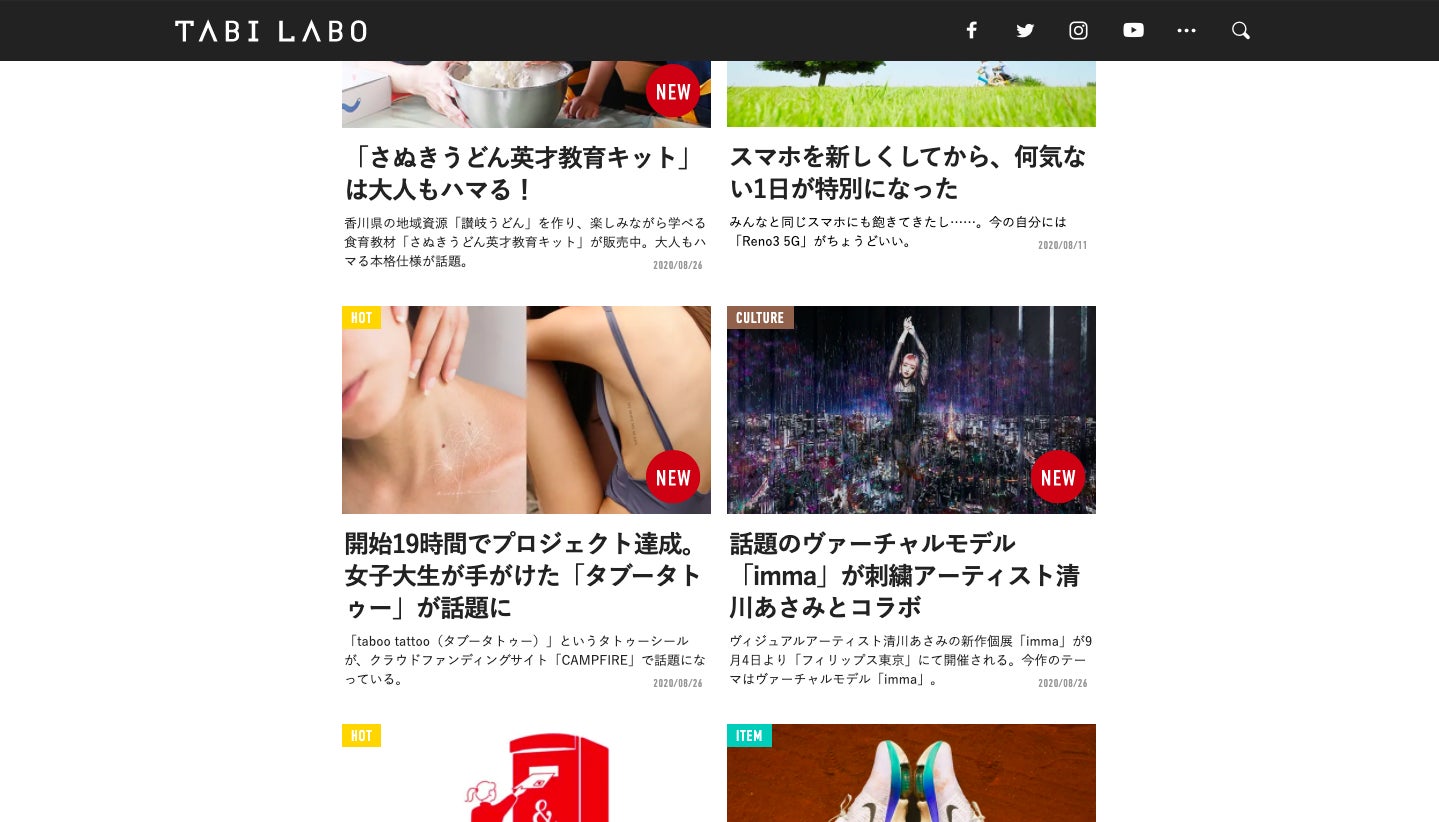
Task: Go to the Instagram account
Action: pyautogui.click(x=1078, y=30)
